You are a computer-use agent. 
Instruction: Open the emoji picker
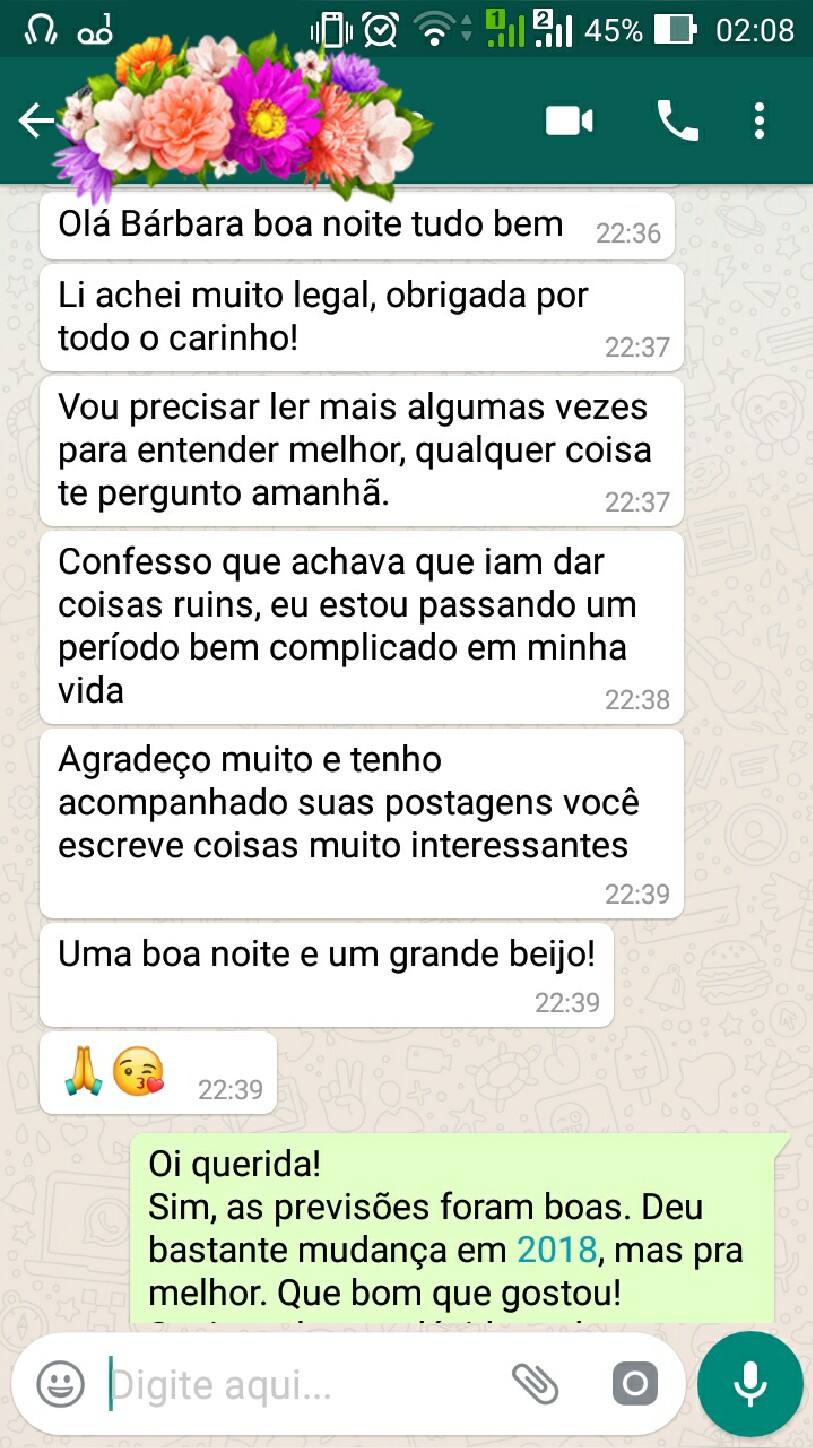tap(61, 1385)
